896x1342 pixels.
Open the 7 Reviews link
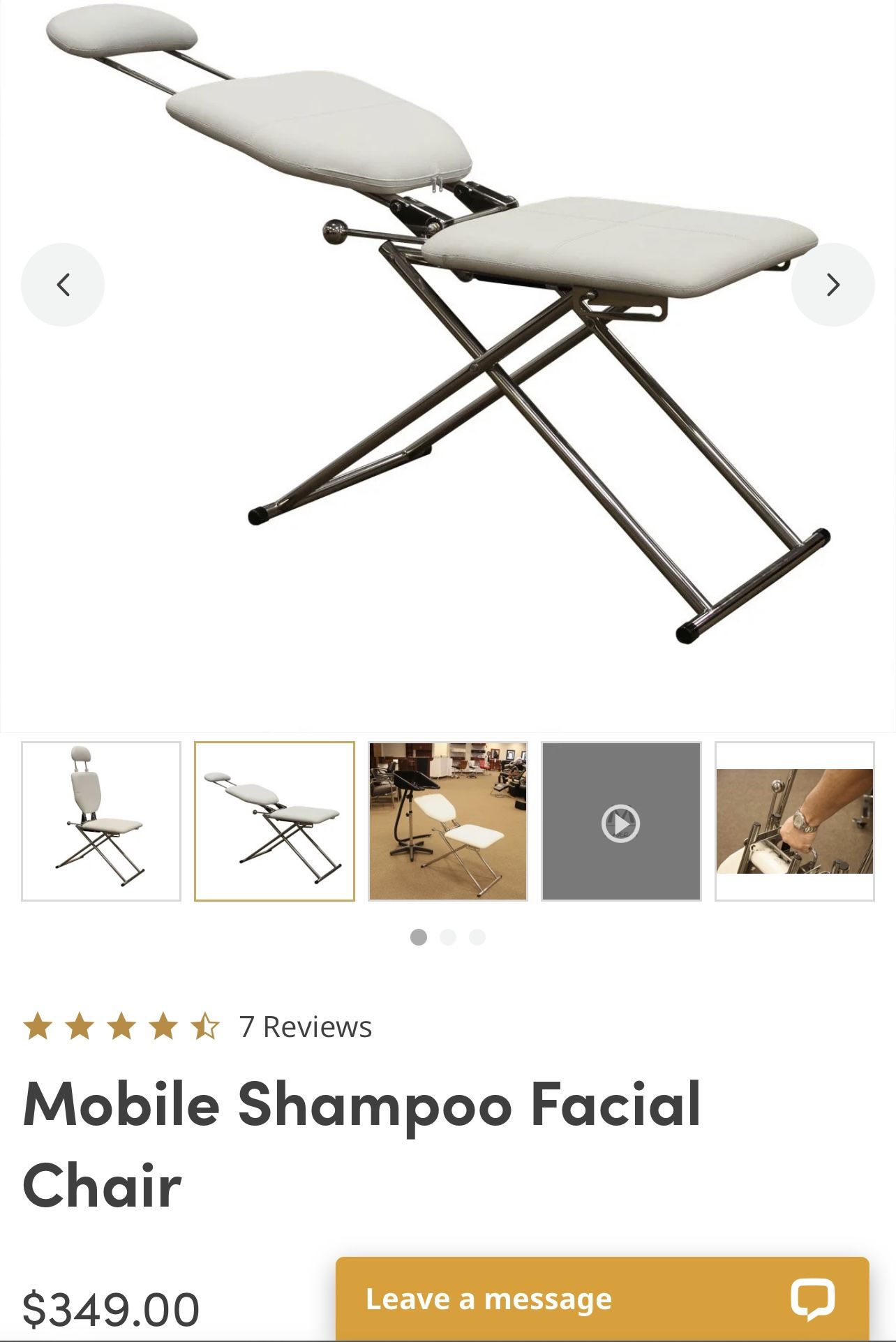(x=305, y=1027)
